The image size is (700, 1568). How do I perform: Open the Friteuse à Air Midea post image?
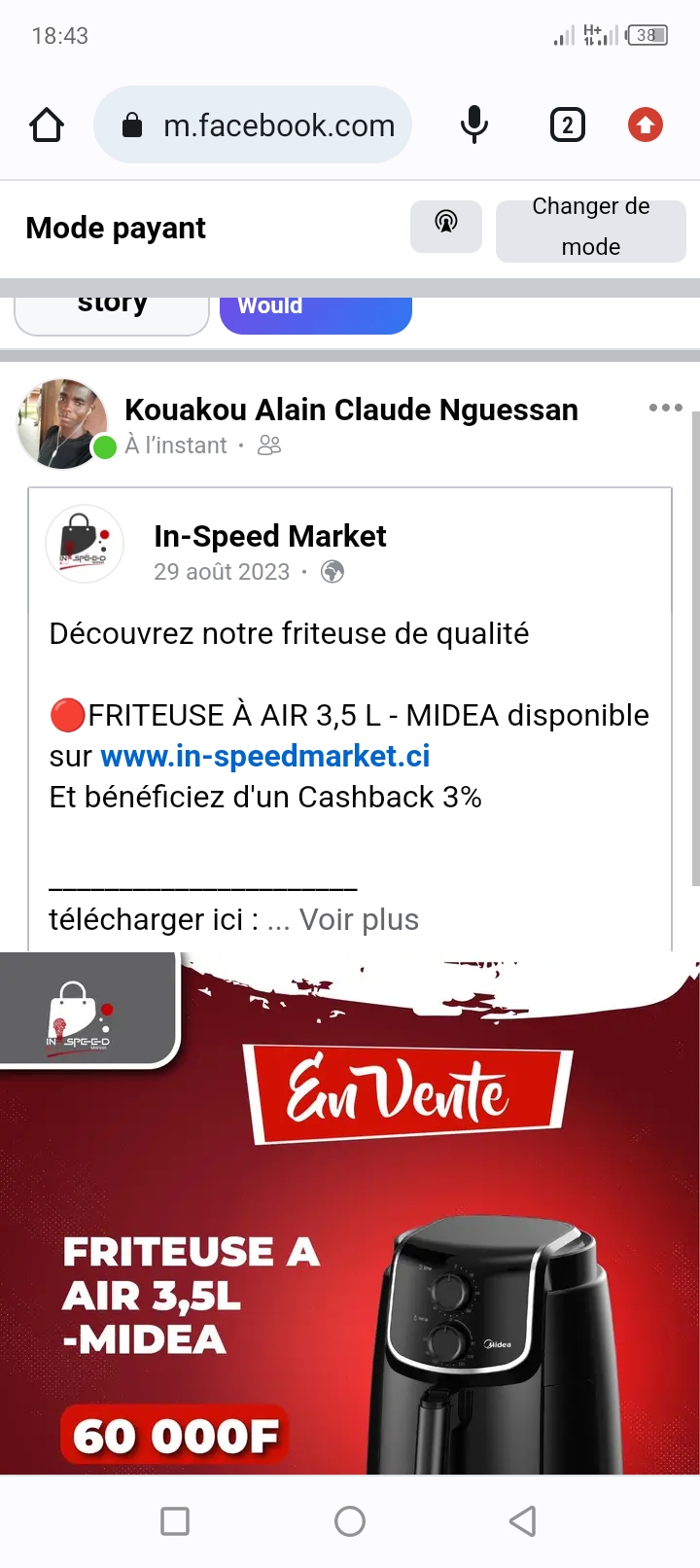(x=350, y=1216)
